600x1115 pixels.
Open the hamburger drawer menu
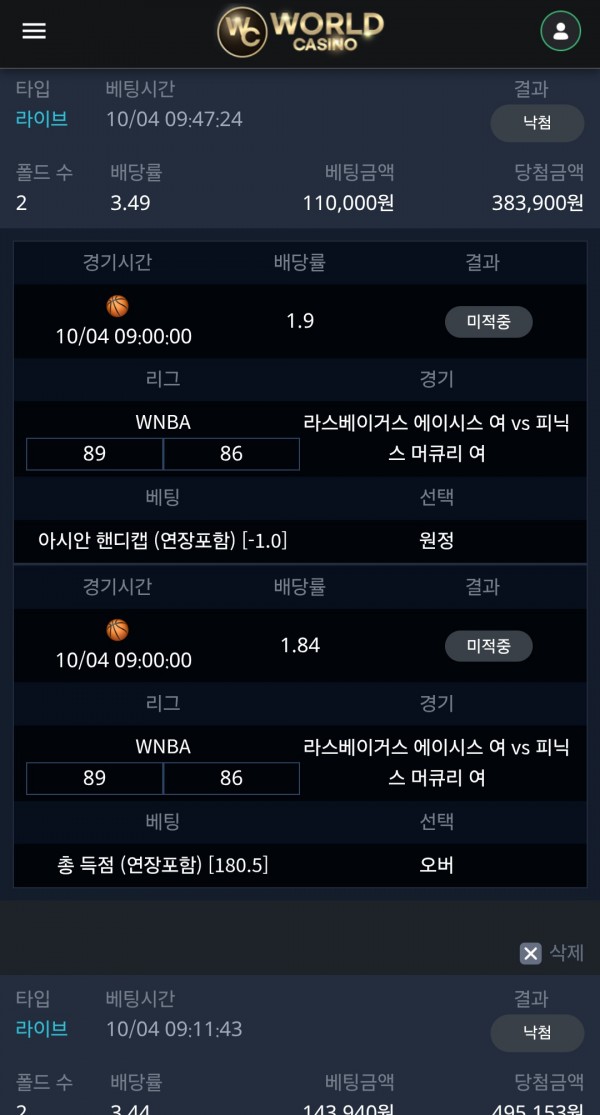(x=34, y=31)
